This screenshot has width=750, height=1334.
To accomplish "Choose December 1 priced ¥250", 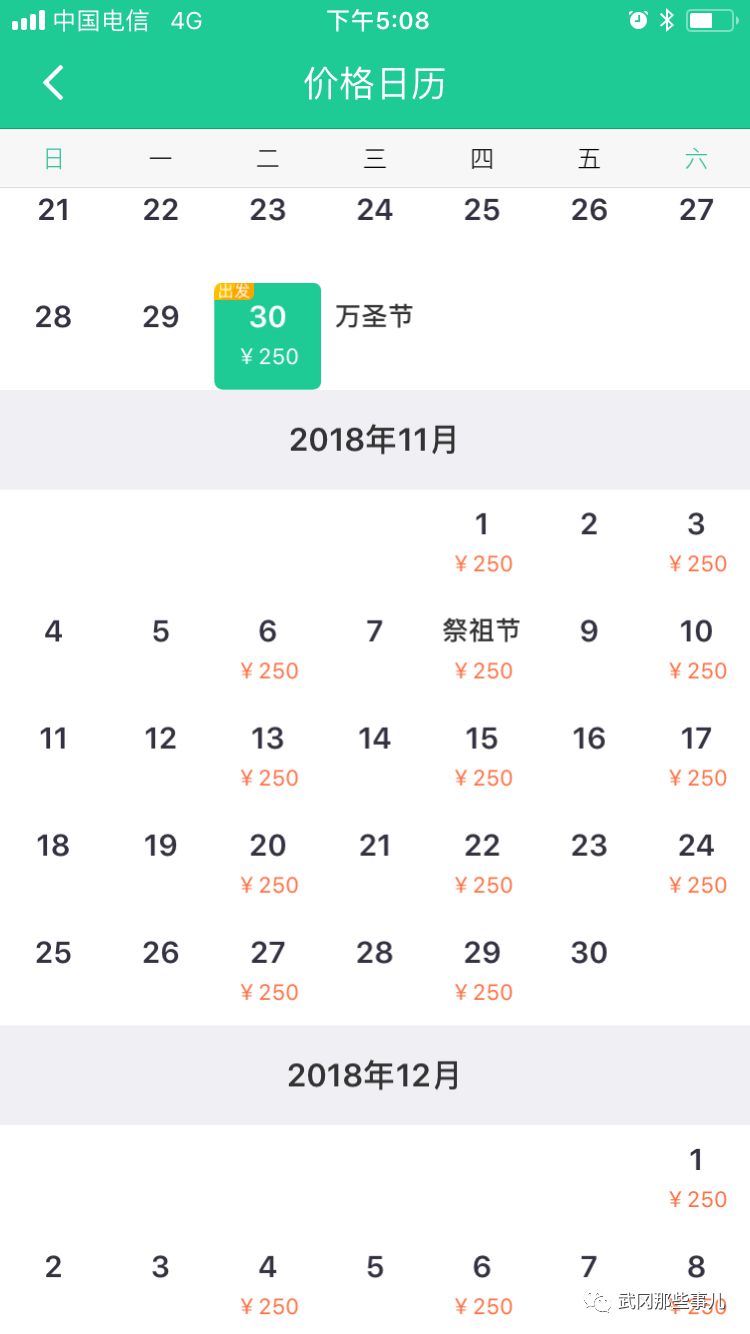I will click(696, 1178).
